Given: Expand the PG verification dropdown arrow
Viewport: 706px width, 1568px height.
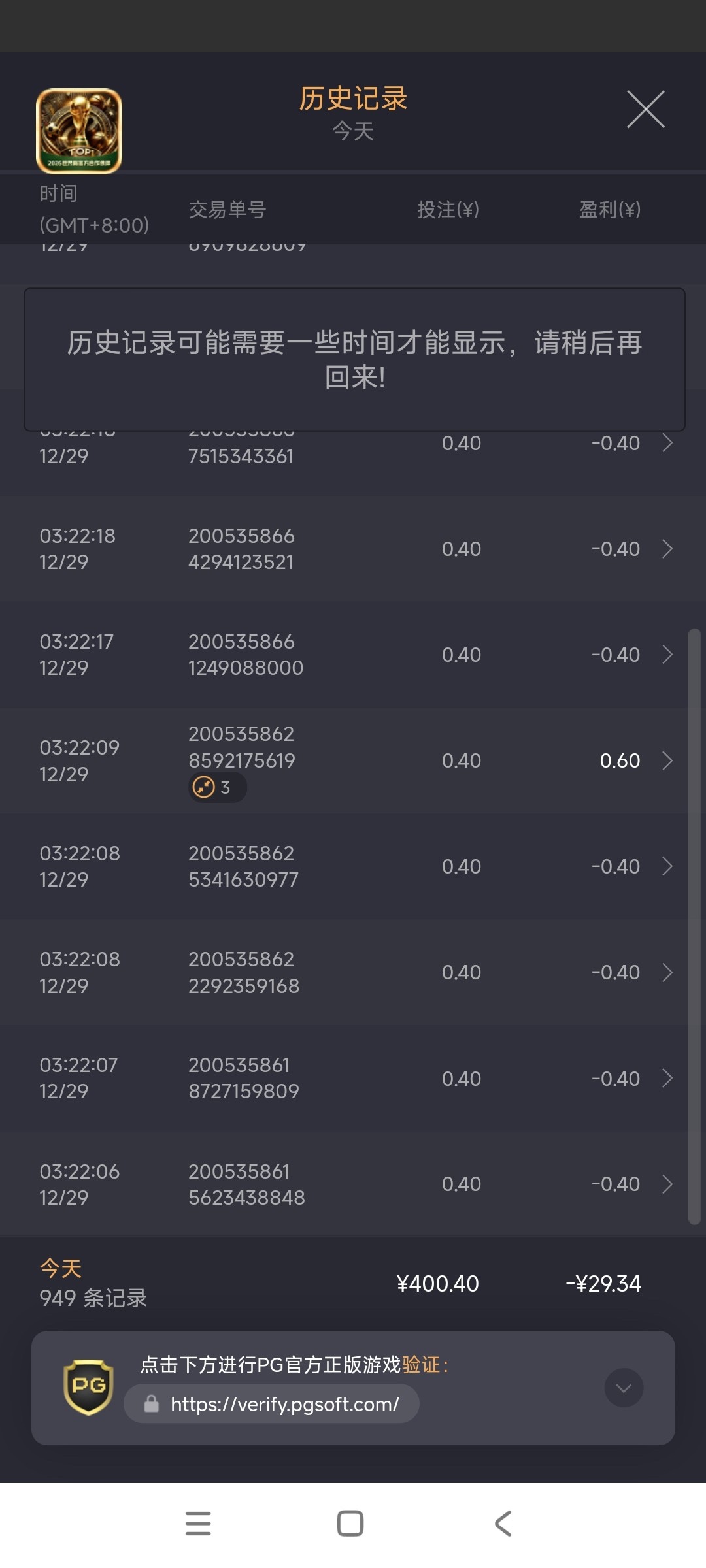Looking at the screenshot, I should coord(624,1388).
